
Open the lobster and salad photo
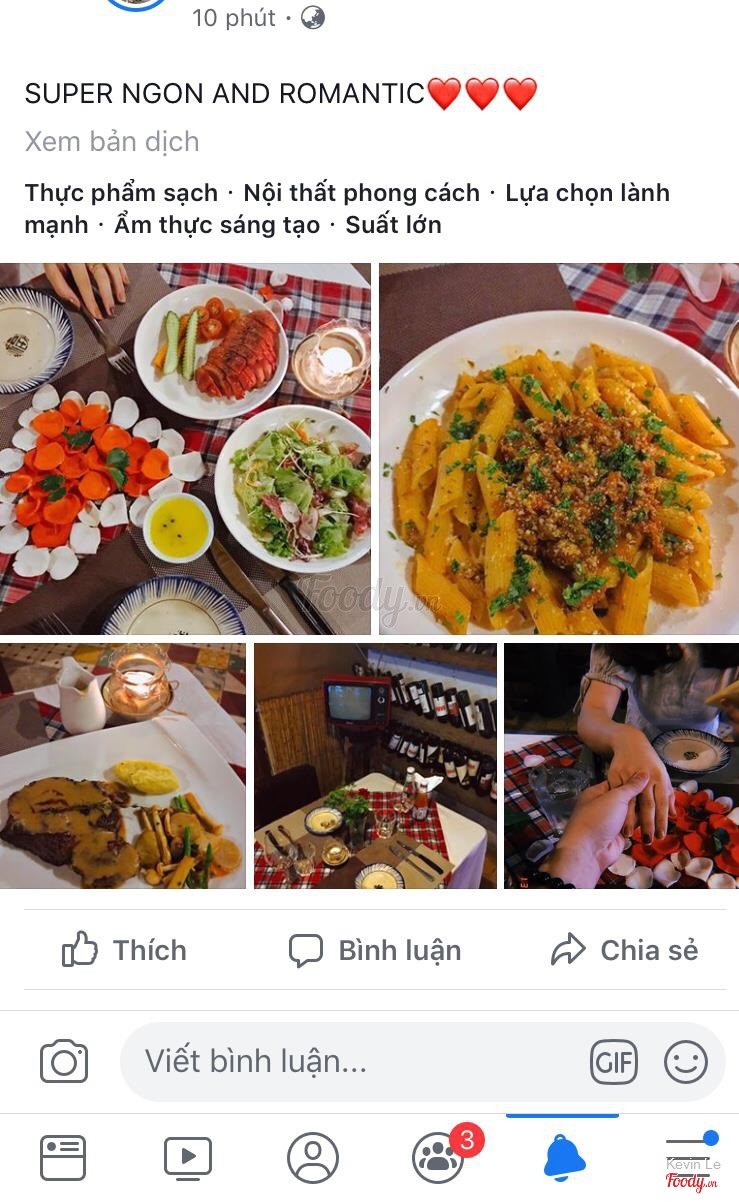click(185, 448)
